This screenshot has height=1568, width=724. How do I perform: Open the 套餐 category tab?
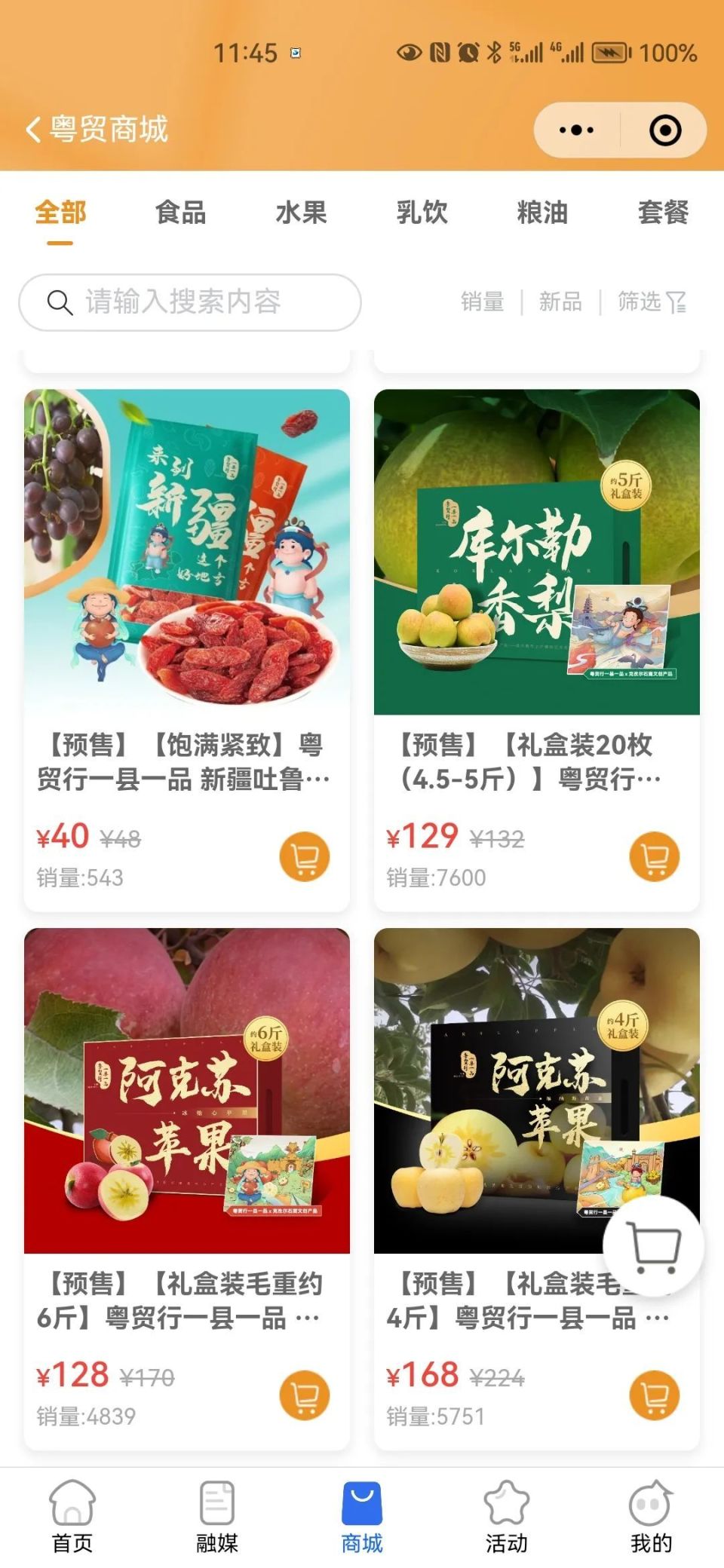(663, 213)
